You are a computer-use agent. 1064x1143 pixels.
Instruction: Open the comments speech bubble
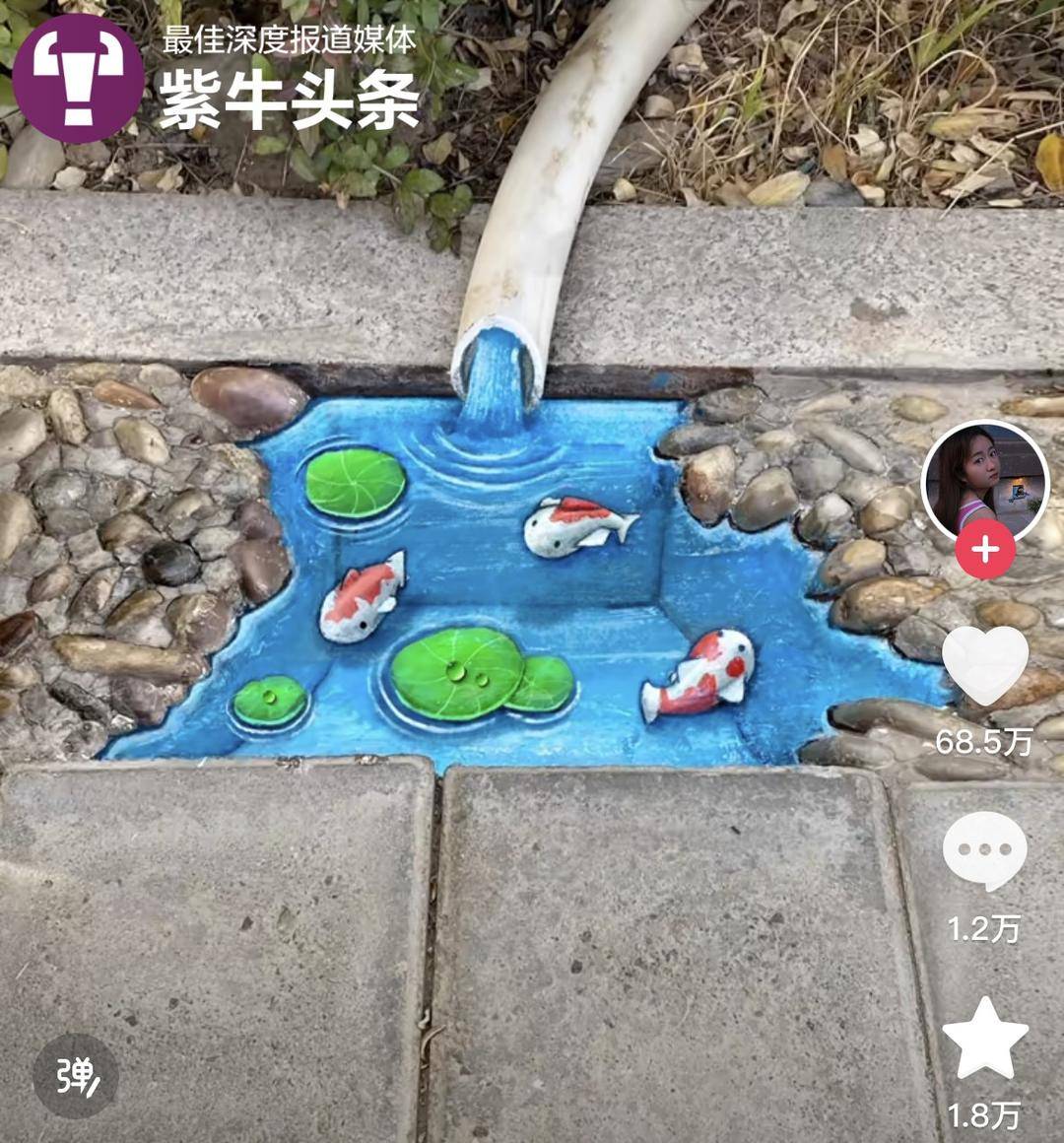(x=984, y=851)
